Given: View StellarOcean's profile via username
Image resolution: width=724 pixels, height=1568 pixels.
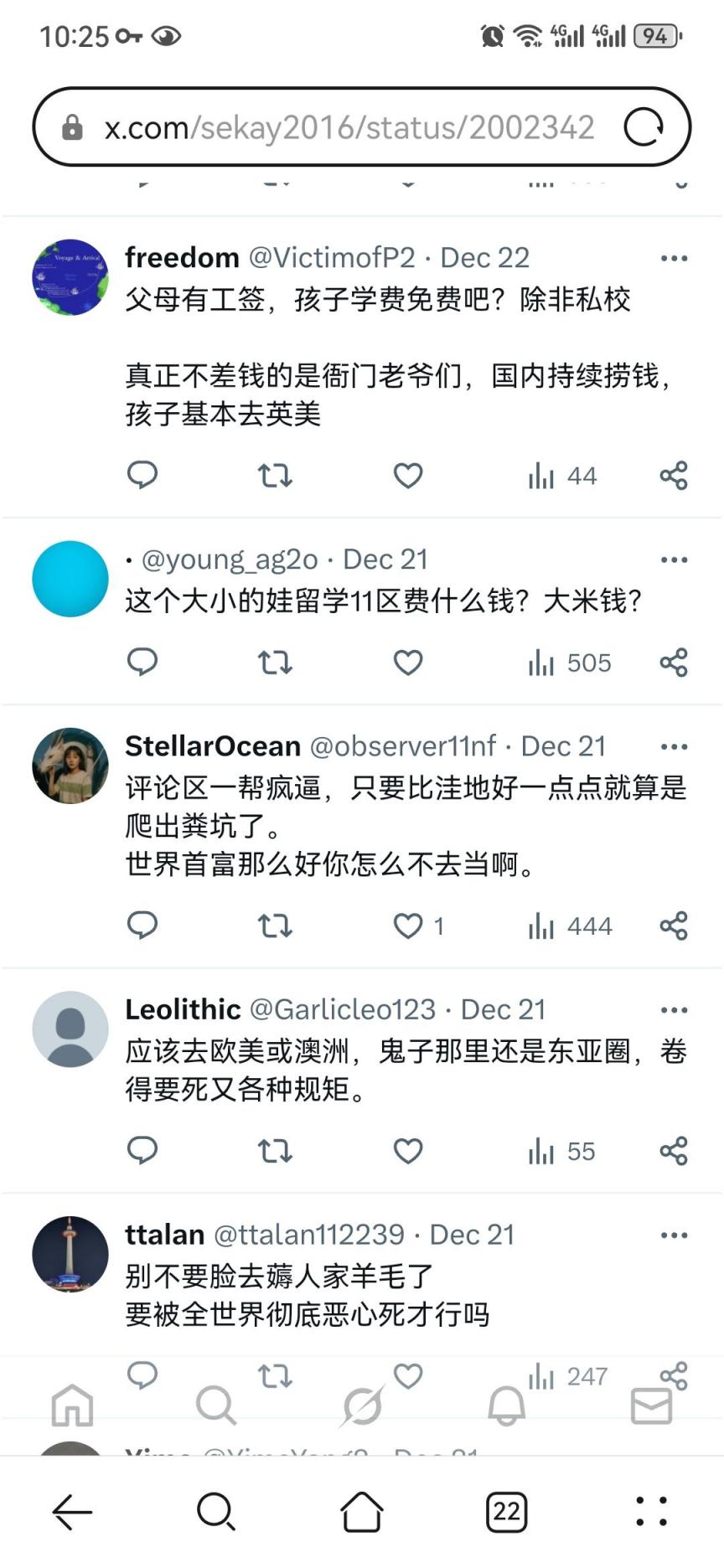Looking at the screenshot, I should point(213,745).
